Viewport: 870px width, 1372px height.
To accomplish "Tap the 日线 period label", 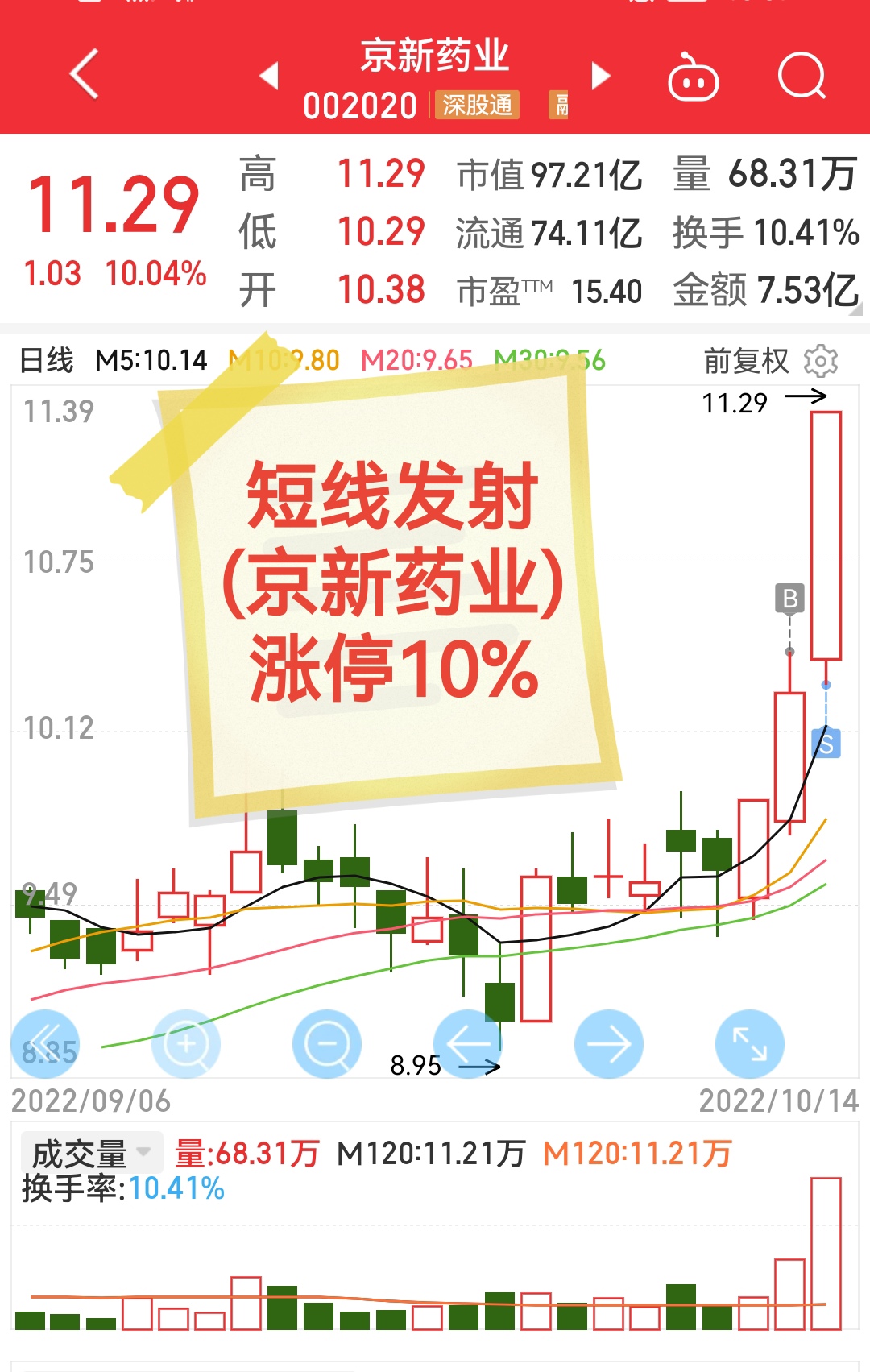I will click(x=47, y=360).
